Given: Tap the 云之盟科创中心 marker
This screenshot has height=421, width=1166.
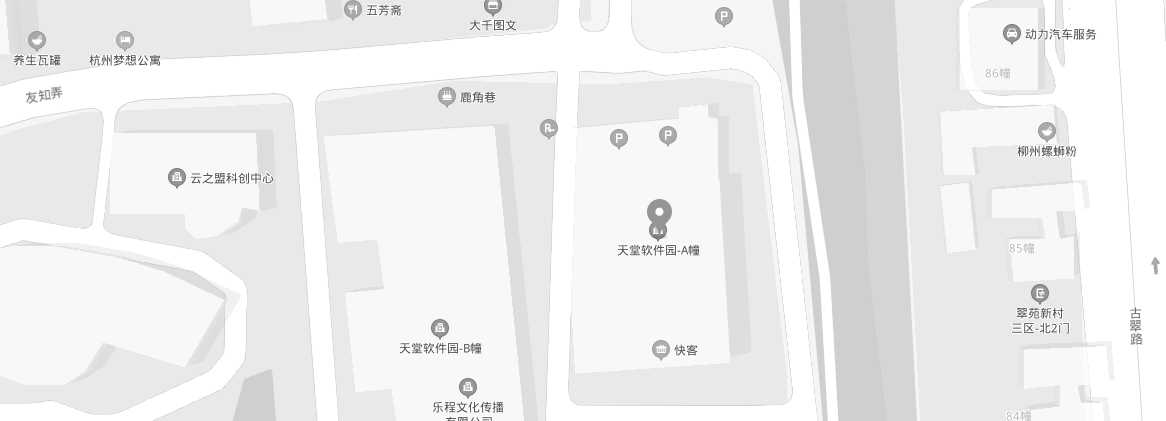Looking at the screenshot, I should (x=176, y=178).
